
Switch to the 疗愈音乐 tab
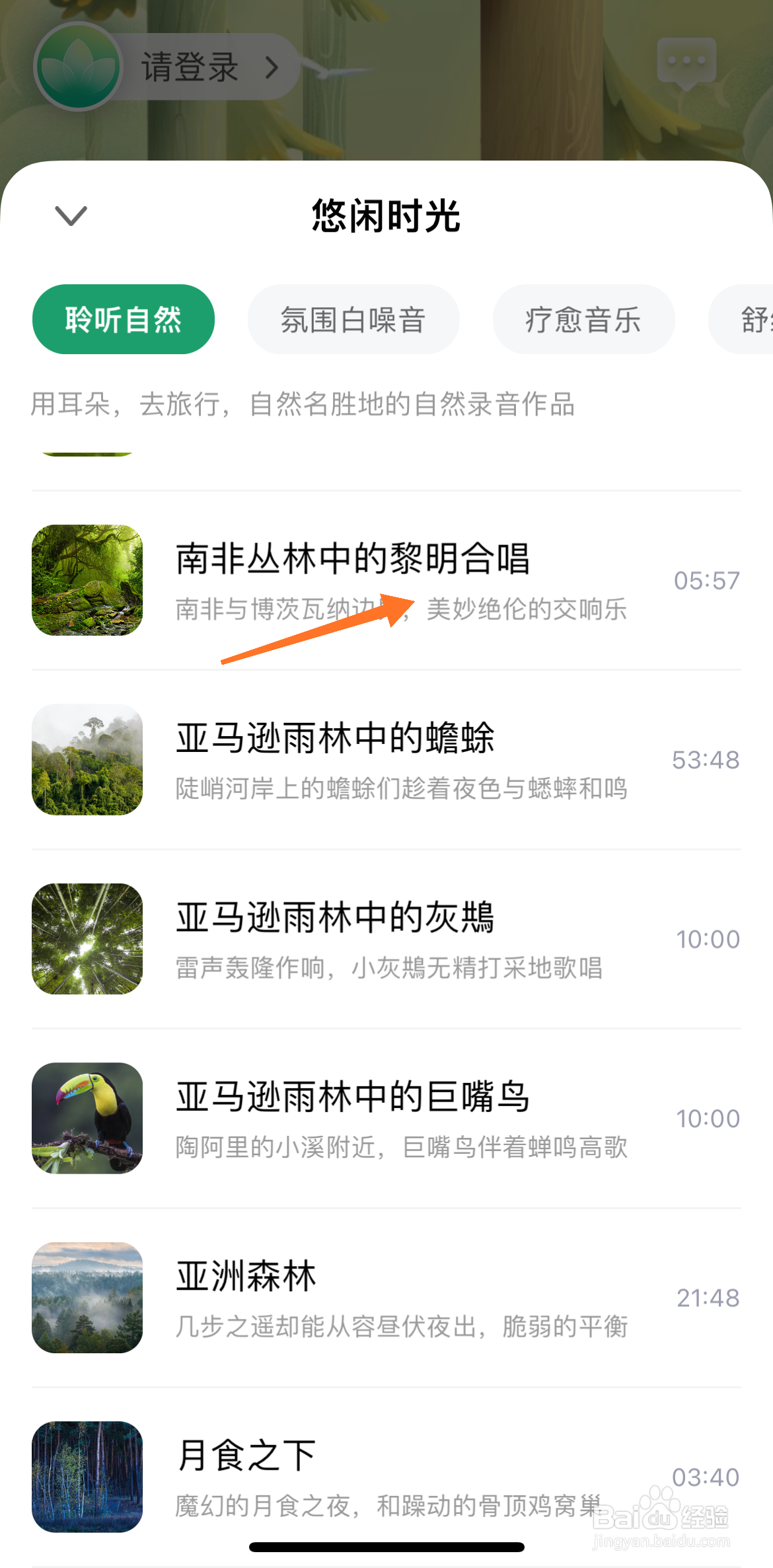coord(584,318)
